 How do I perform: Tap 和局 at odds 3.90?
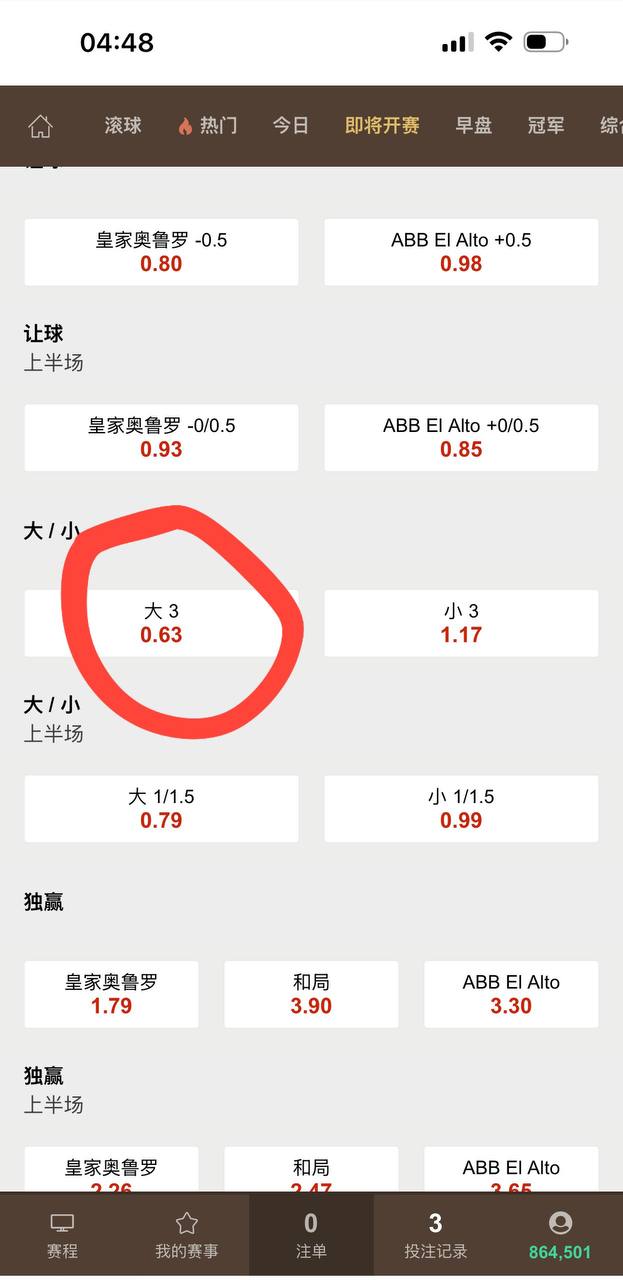tap(311, 994)
